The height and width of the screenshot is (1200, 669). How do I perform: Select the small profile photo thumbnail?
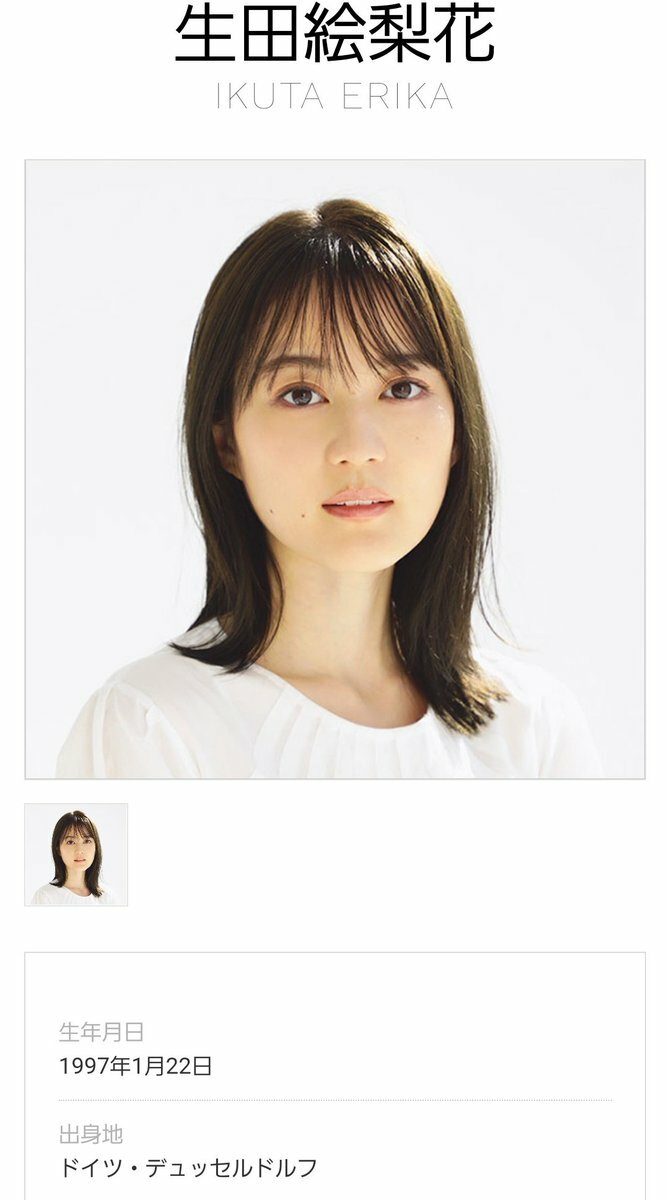76,854
